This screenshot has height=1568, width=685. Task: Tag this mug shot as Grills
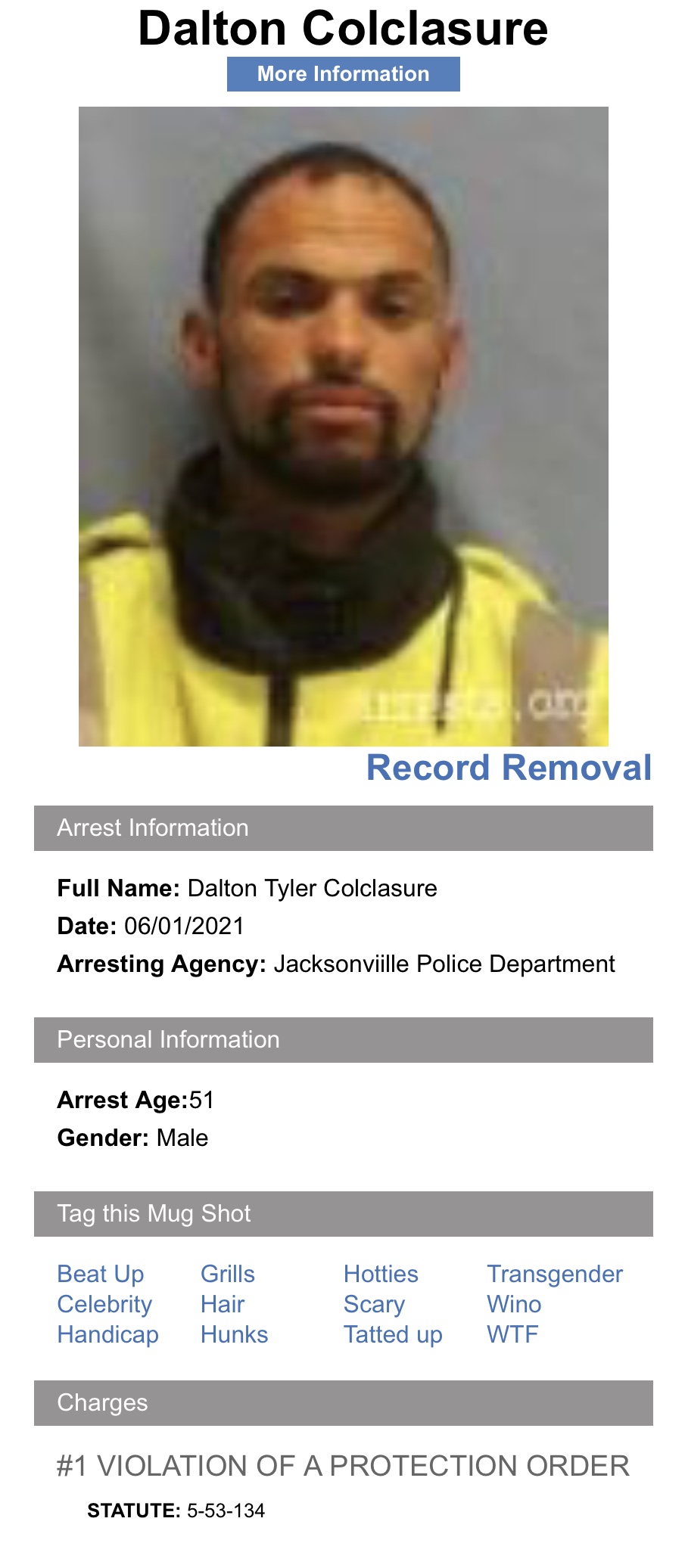coord(227,1274)
